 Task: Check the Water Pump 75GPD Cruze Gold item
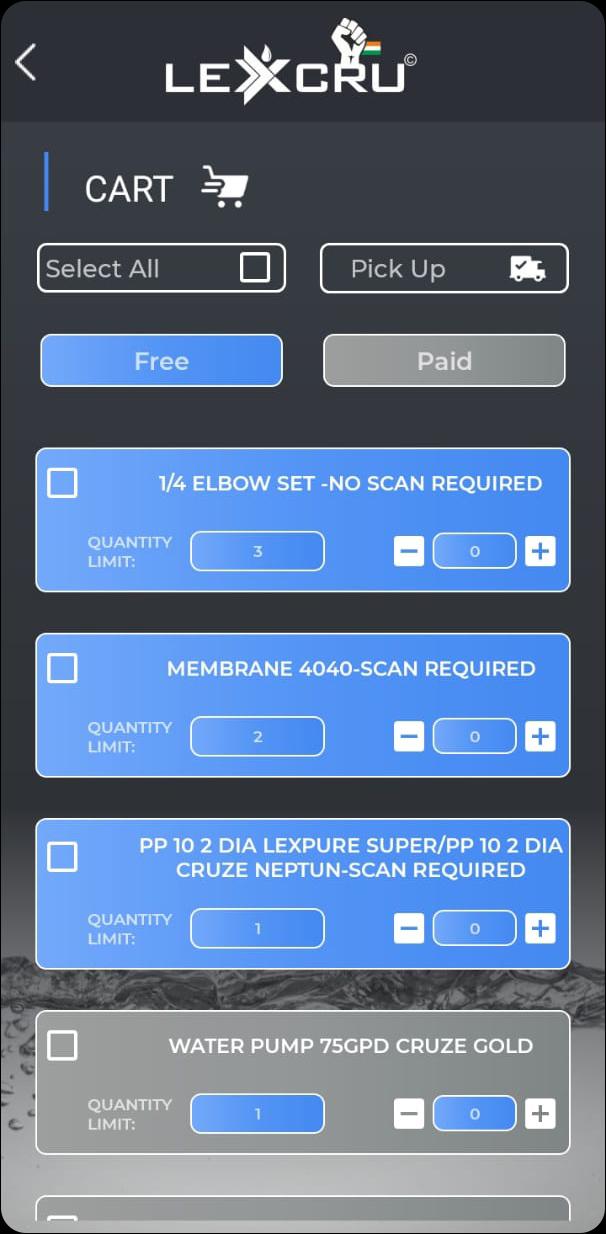62,1046
